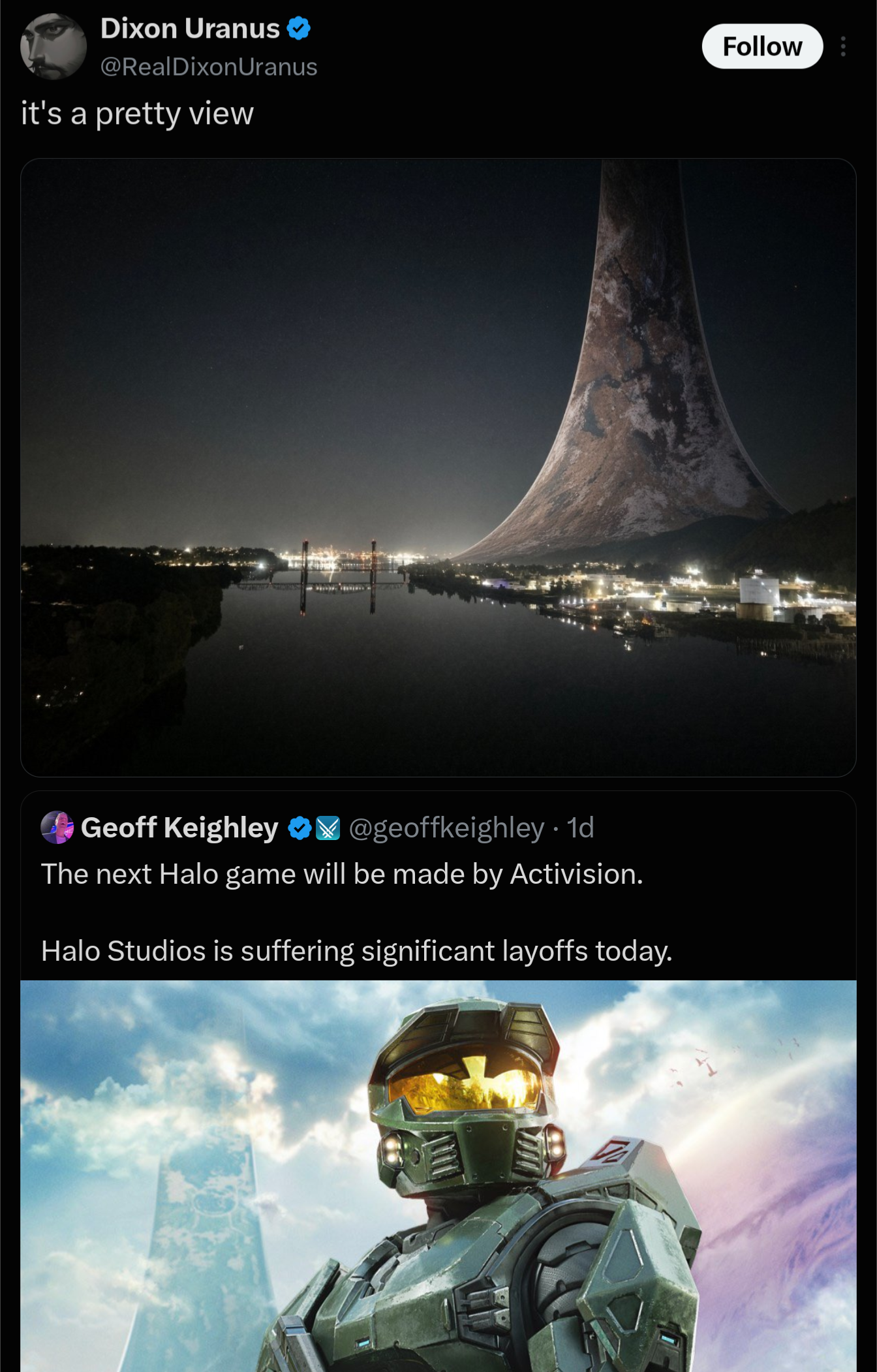Screen dimensions: 877x1372
Task: Open the post's overflow menu
Action: [x=844, y=46]
